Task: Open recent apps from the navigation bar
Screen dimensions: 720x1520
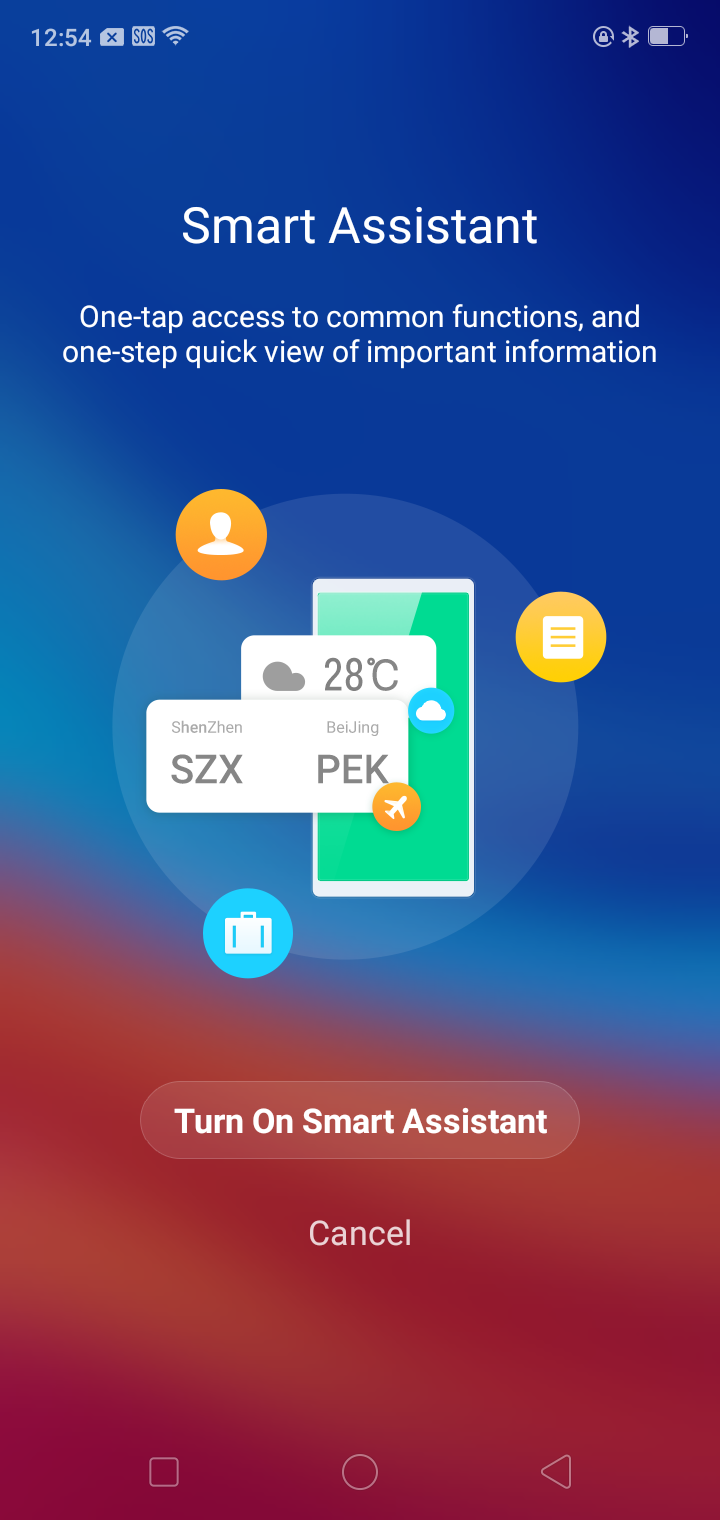Action: click(164, 1472)
